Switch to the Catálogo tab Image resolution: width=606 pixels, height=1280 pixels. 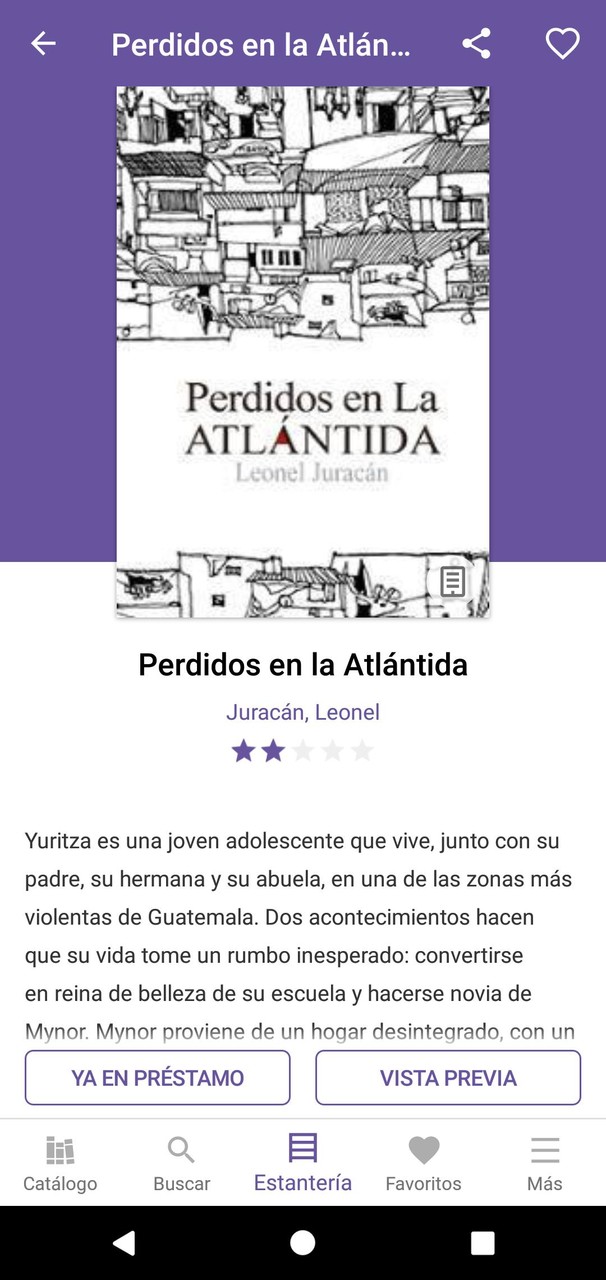click(x=60, y=1164)
